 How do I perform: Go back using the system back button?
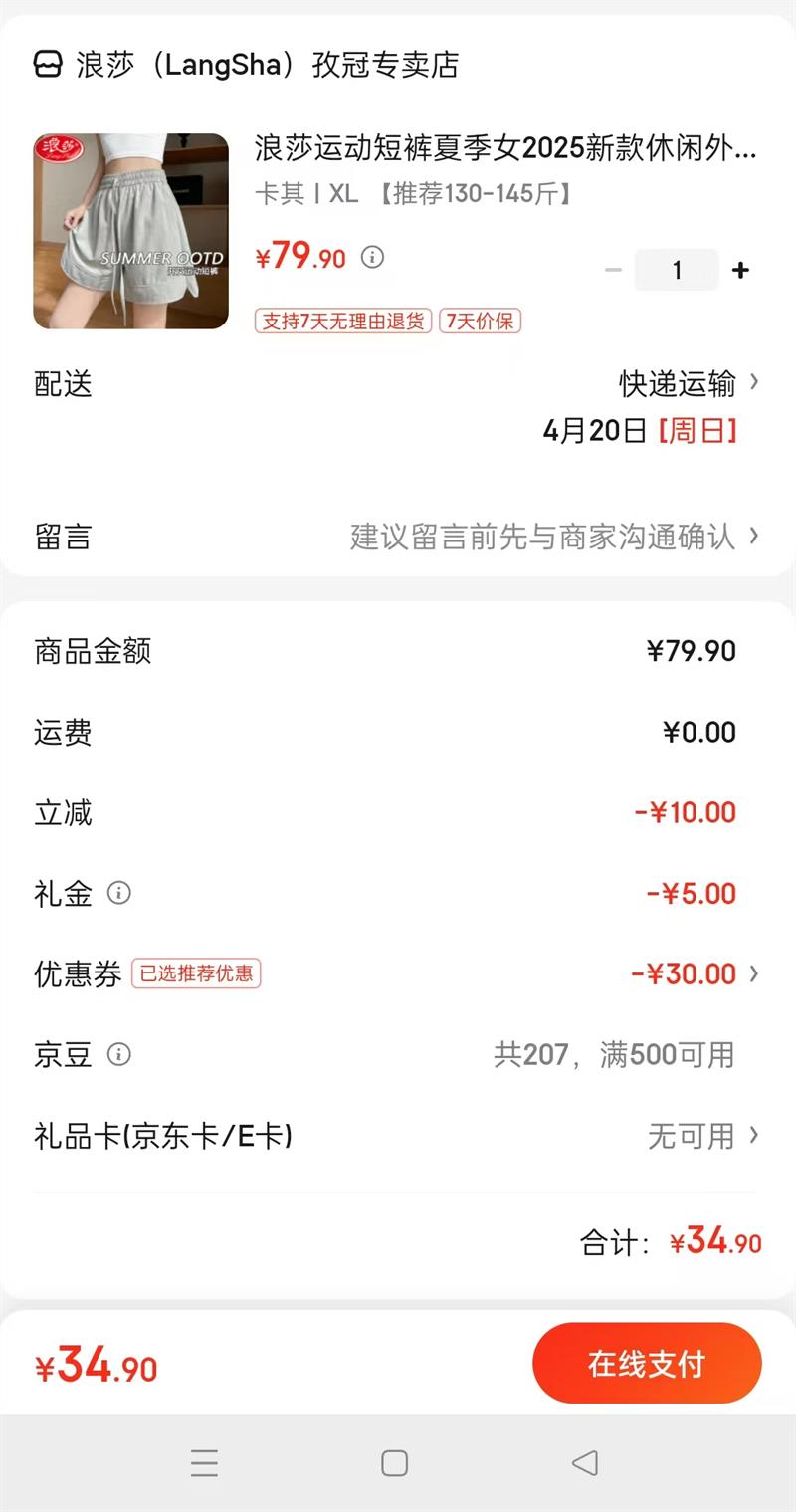tap(585, 1462)
